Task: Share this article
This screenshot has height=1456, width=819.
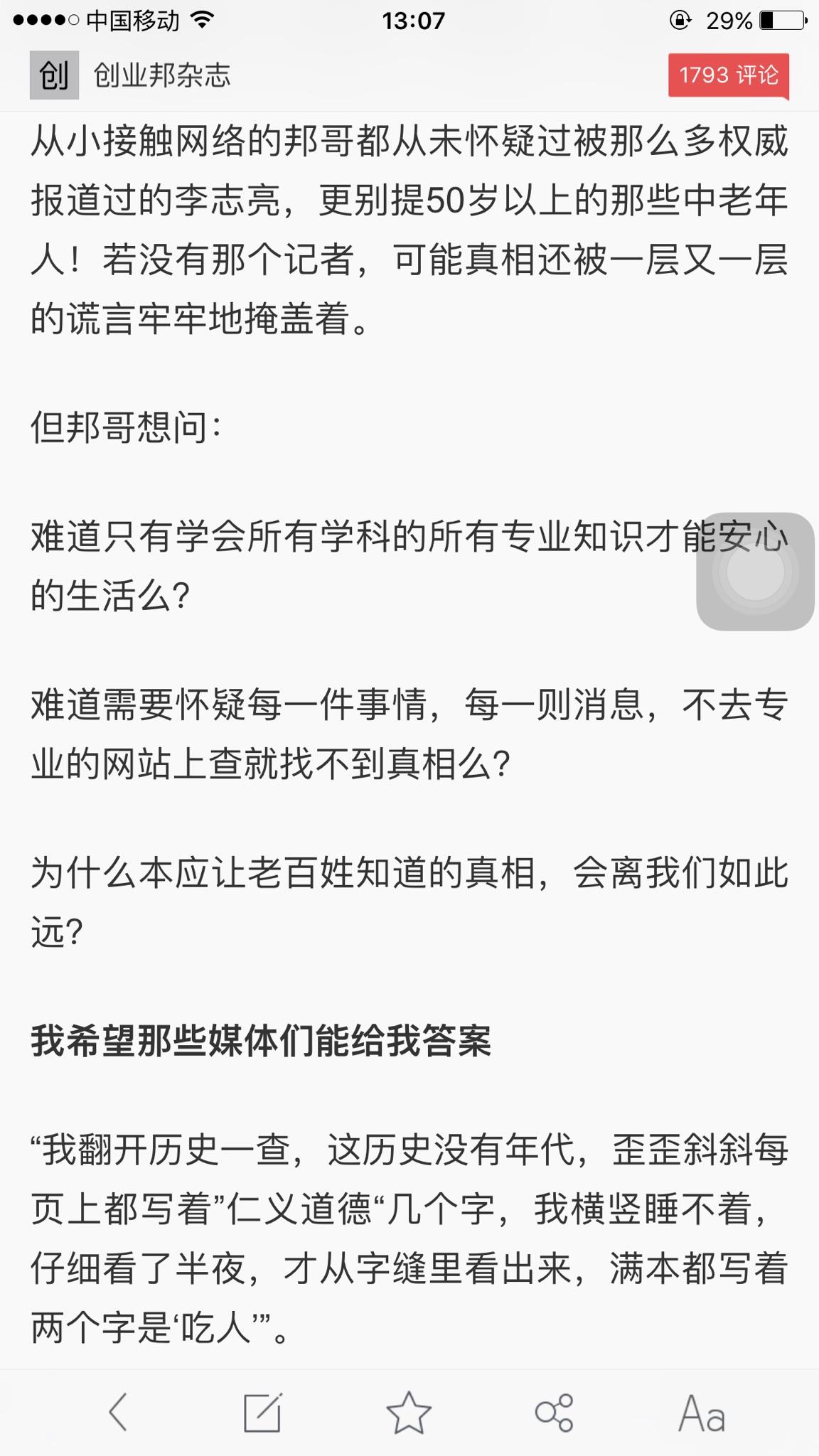Action: pyautogui.click(x=554, y=1412)
